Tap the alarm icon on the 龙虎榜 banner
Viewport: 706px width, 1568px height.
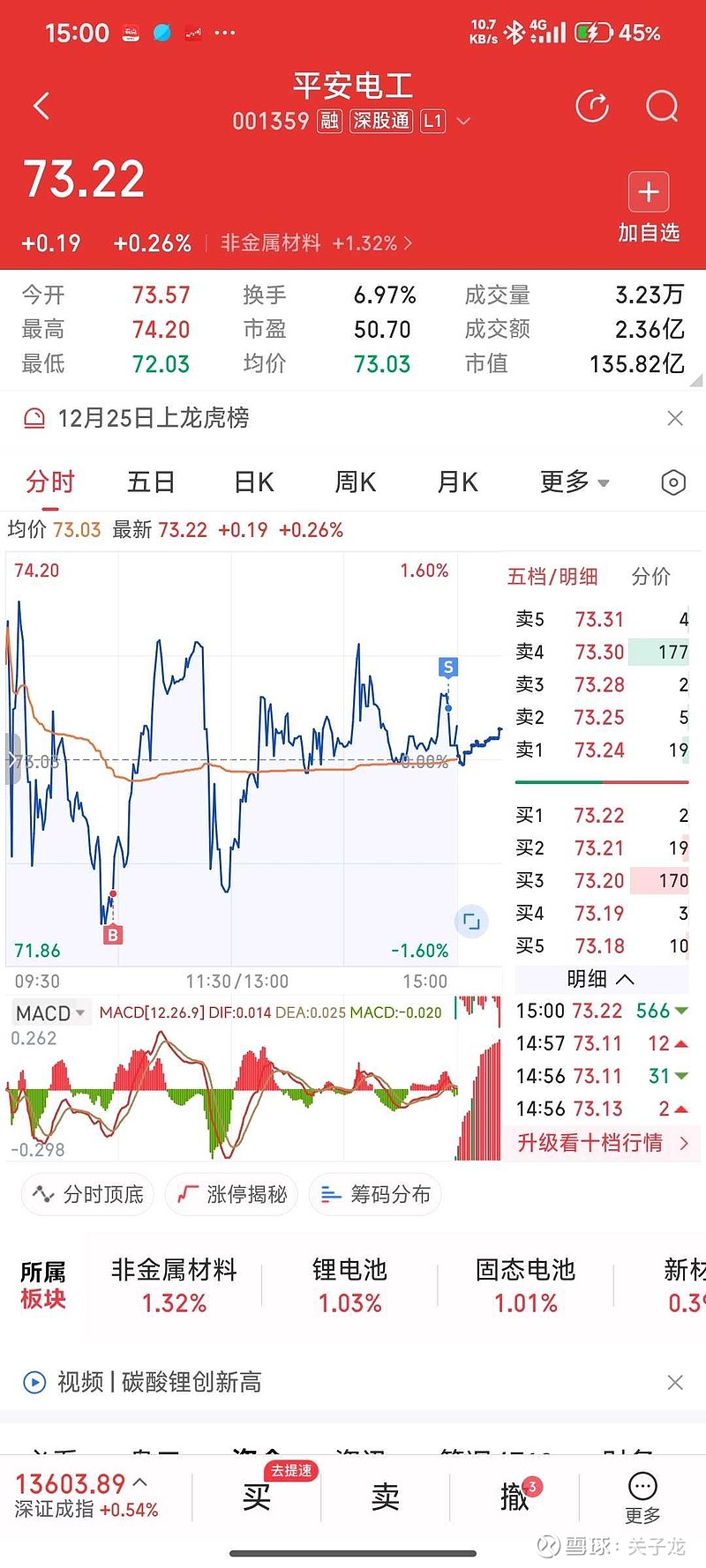point(34,418)
